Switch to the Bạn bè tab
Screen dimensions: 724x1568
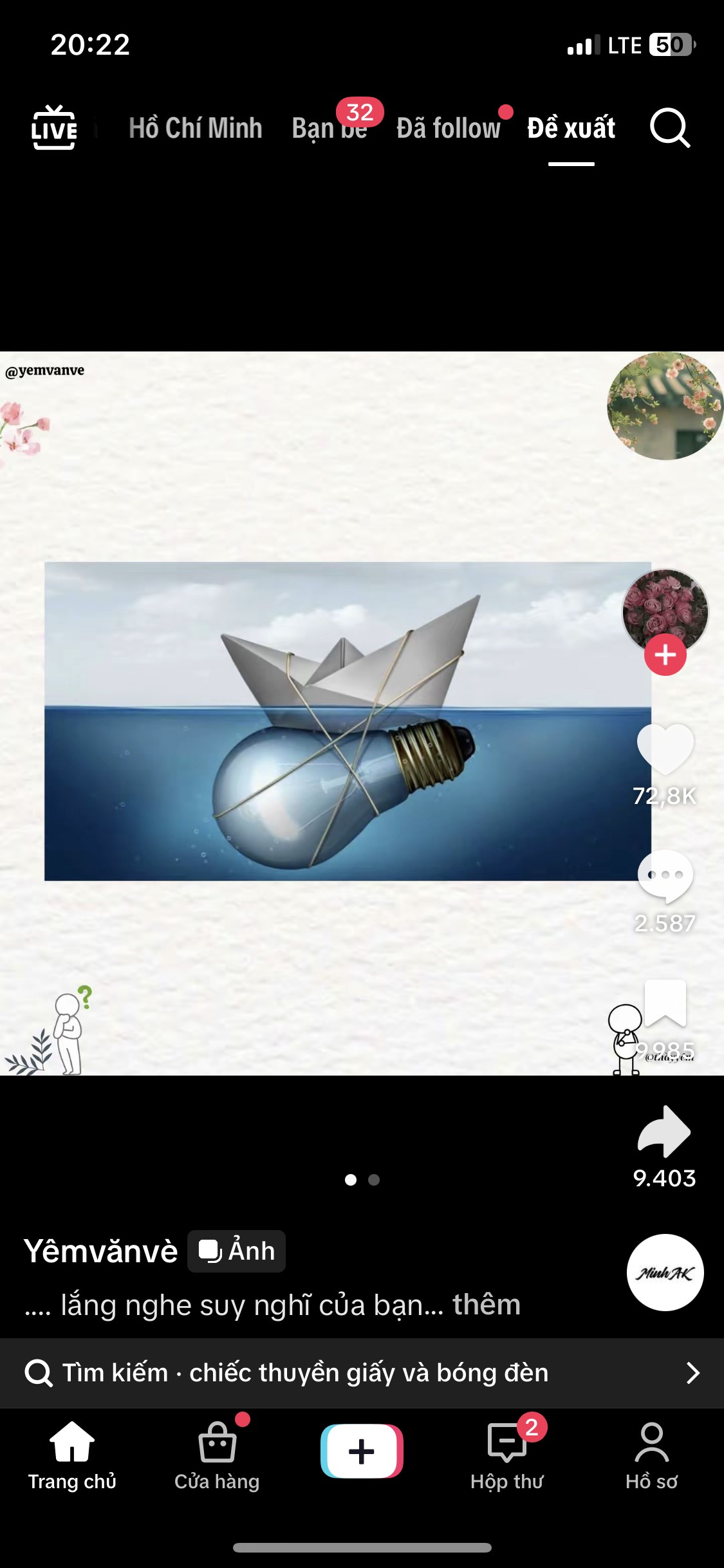pyautogui.click(x=329, y=128)
